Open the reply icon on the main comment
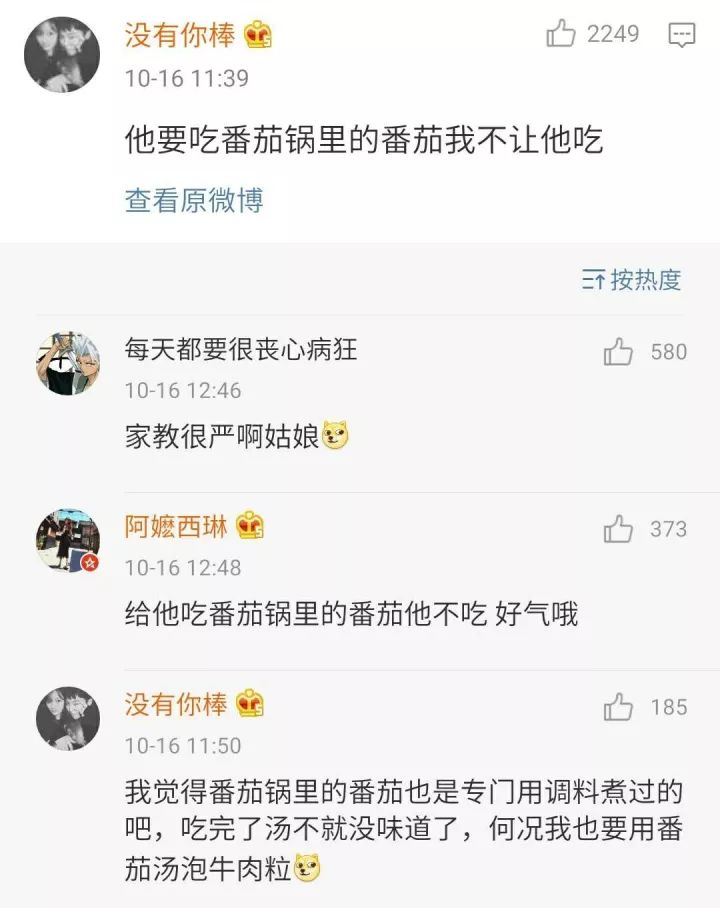The image size is (720, 908). click(681, 35)
